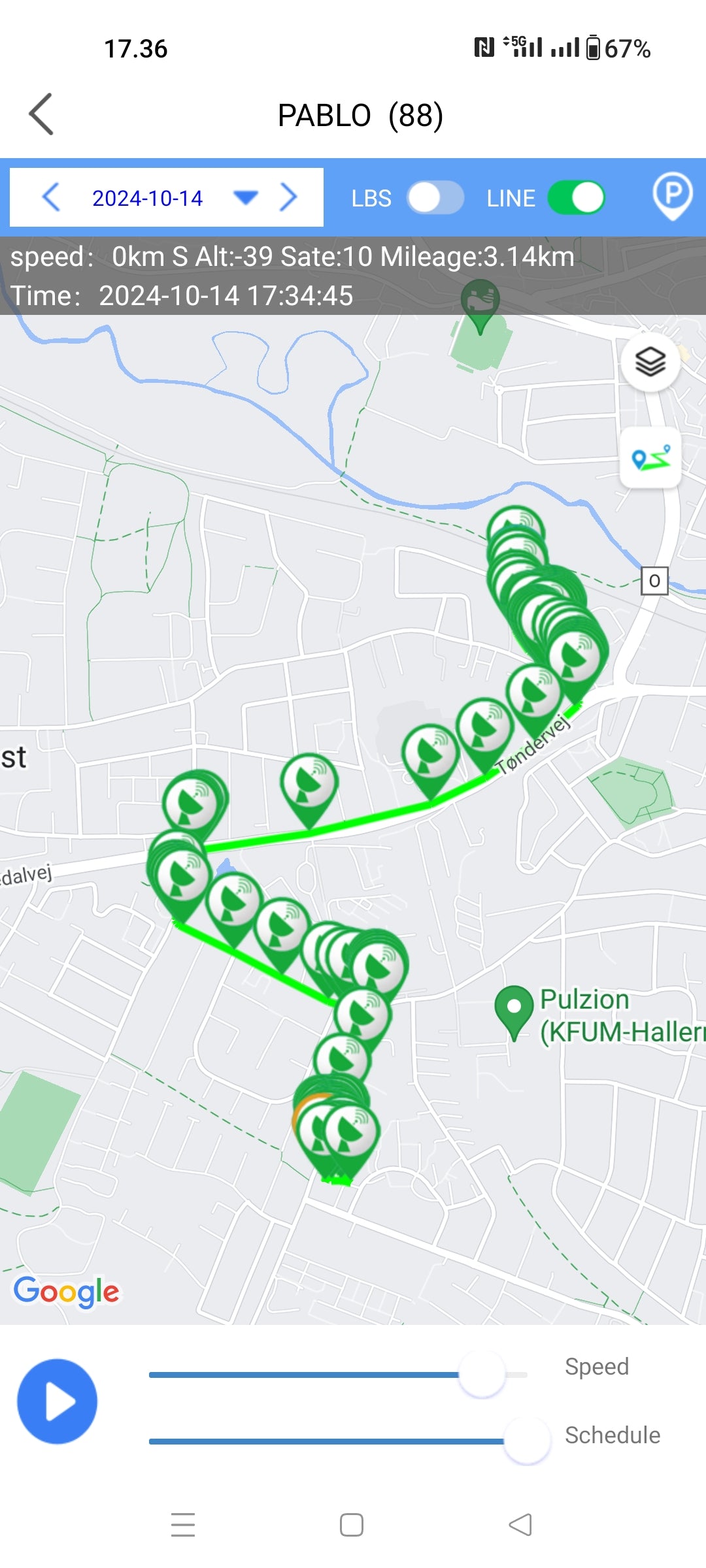
Task: Go to the previous date
Action: 51,197
